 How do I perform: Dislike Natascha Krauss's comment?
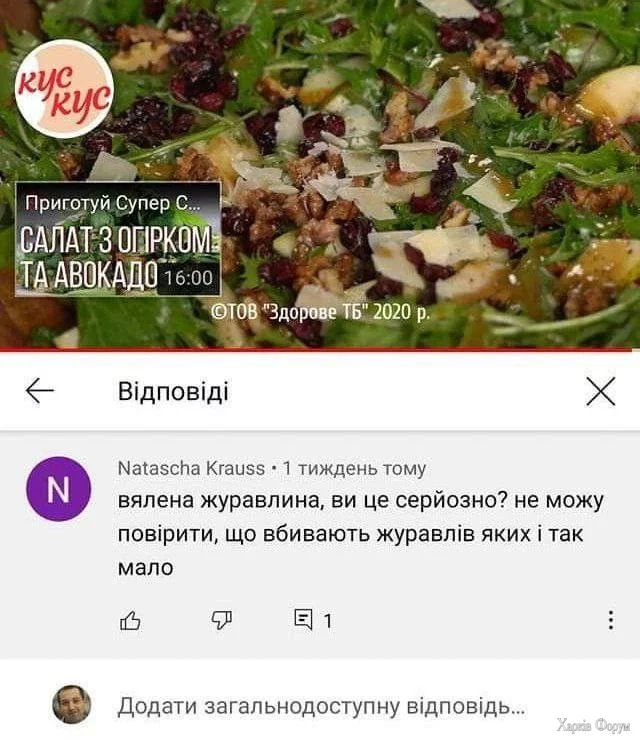(222, 621)
